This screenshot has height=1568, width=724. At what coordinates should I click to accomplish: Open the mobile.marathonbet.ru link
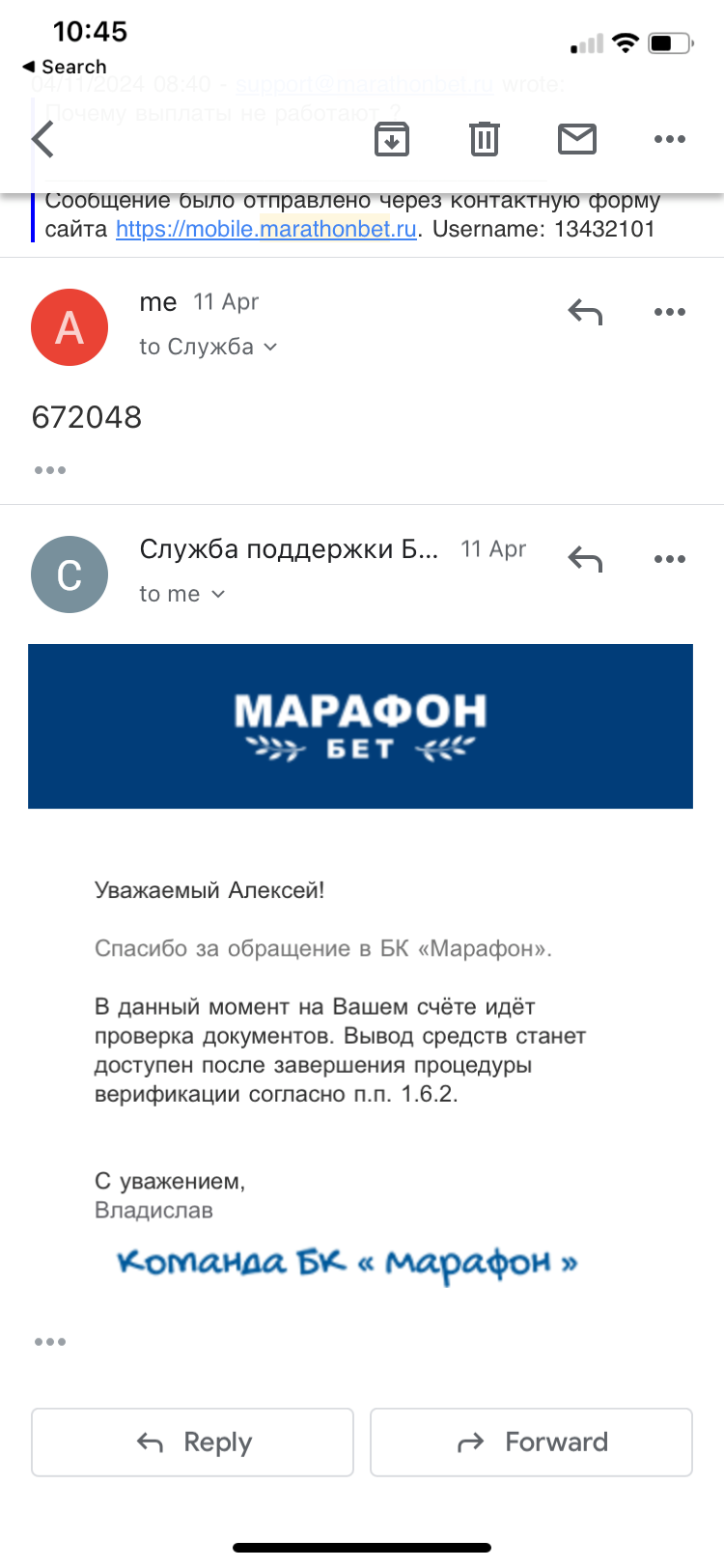(266, 230)
